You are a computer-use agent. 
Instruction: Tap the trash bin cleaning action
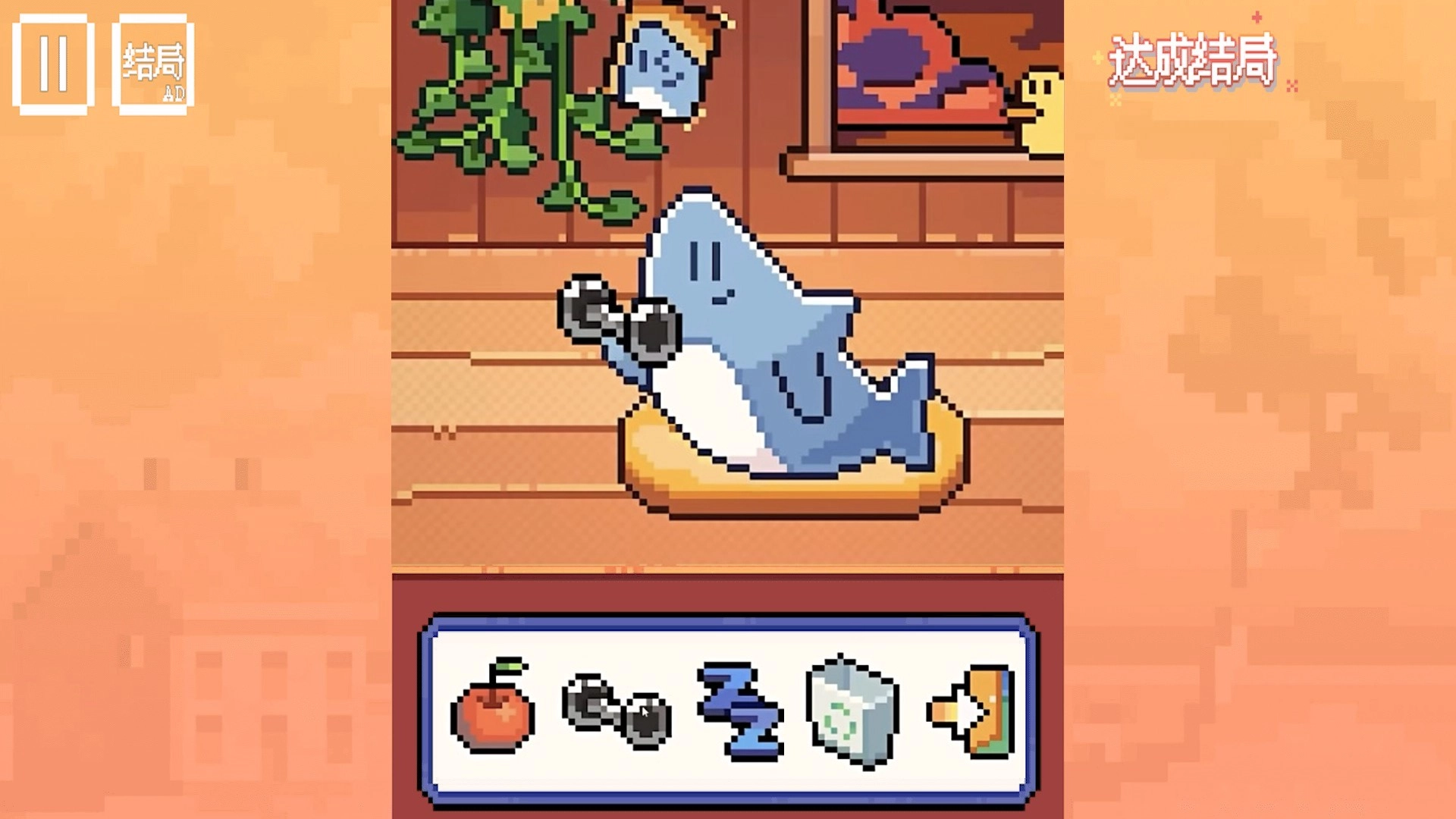(x=854, y=710)
